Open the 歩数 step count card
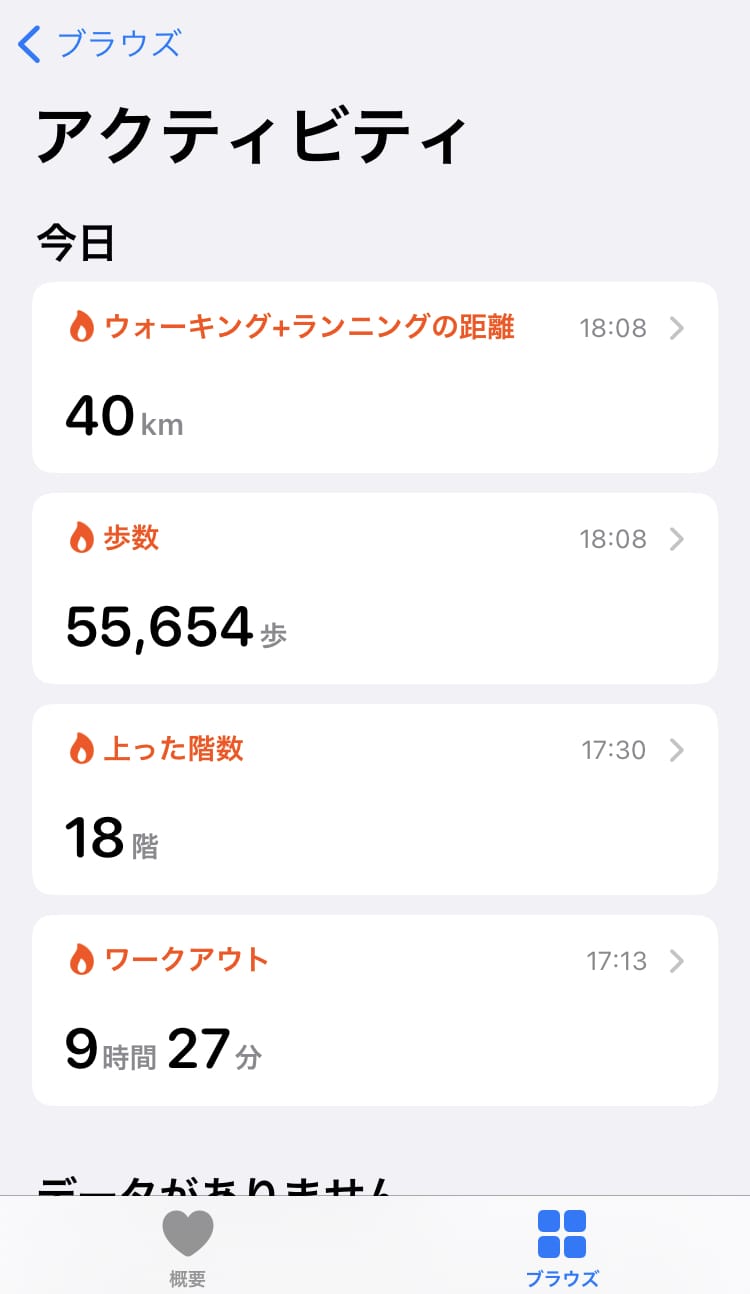This screenshot has width=750, height=1294. [x=374, y=588]
